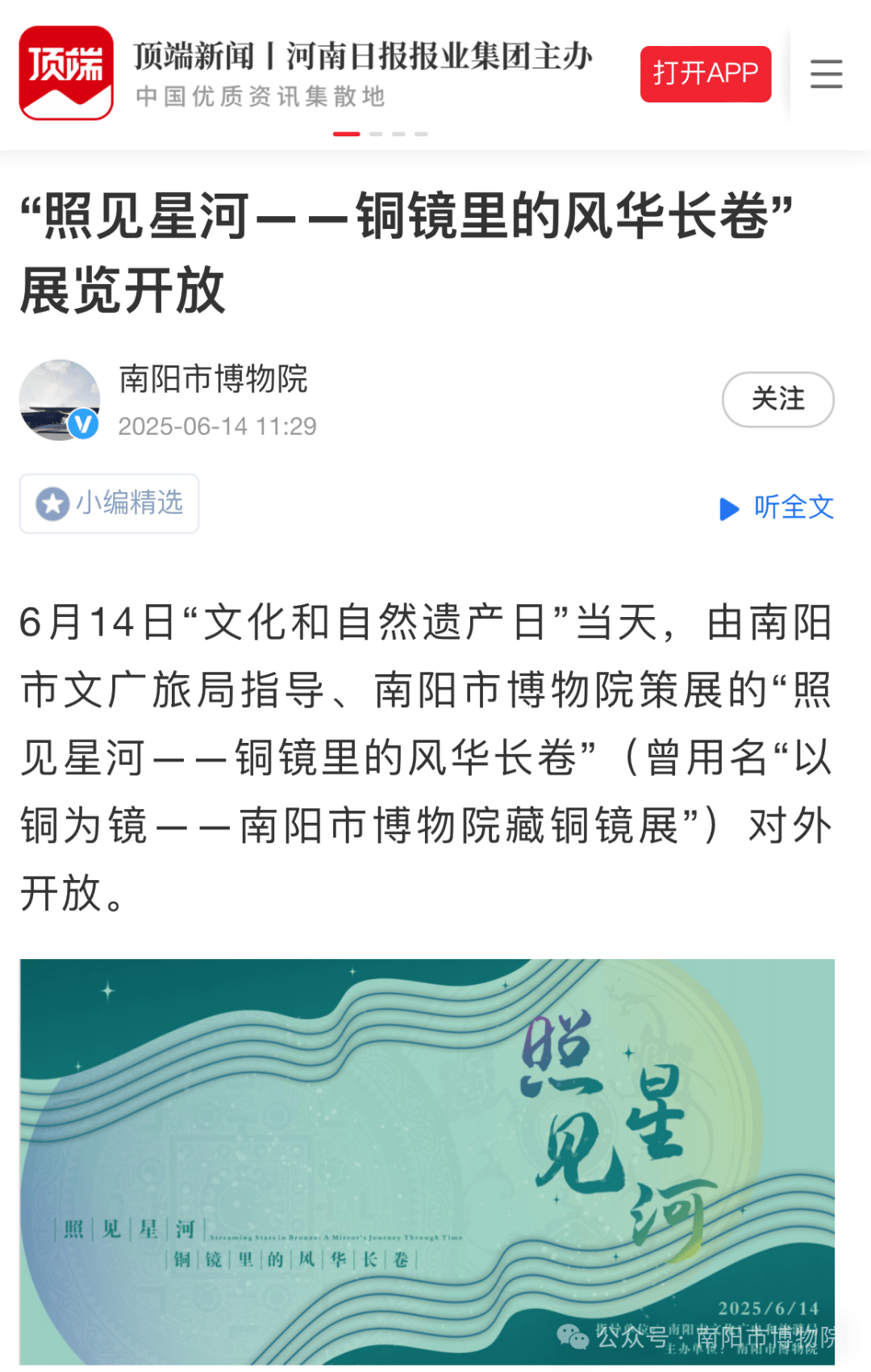Follow 南阳市博物院 with 关注 button
The width and height of the screenshot is (871, 1372).
[x=777, y=399]
